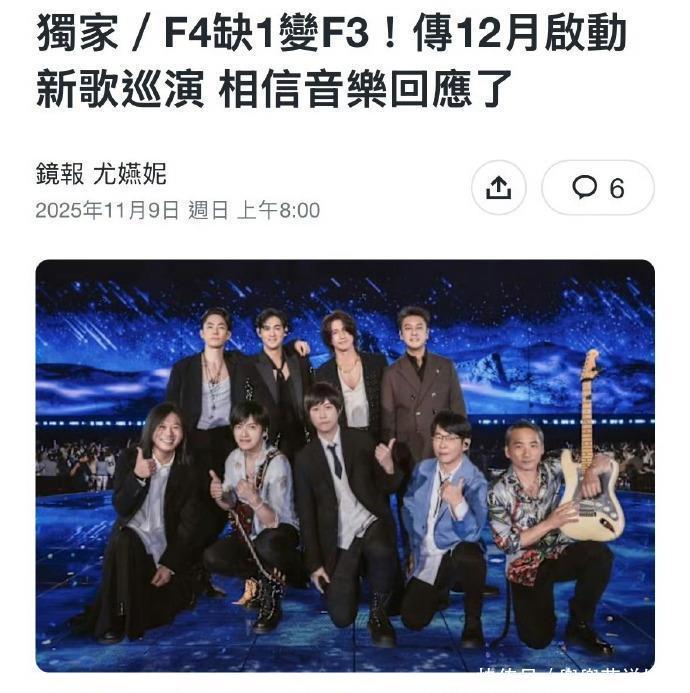Share this F4 article
This screenshot has height=693, width=690.
[x=498, y=188]
